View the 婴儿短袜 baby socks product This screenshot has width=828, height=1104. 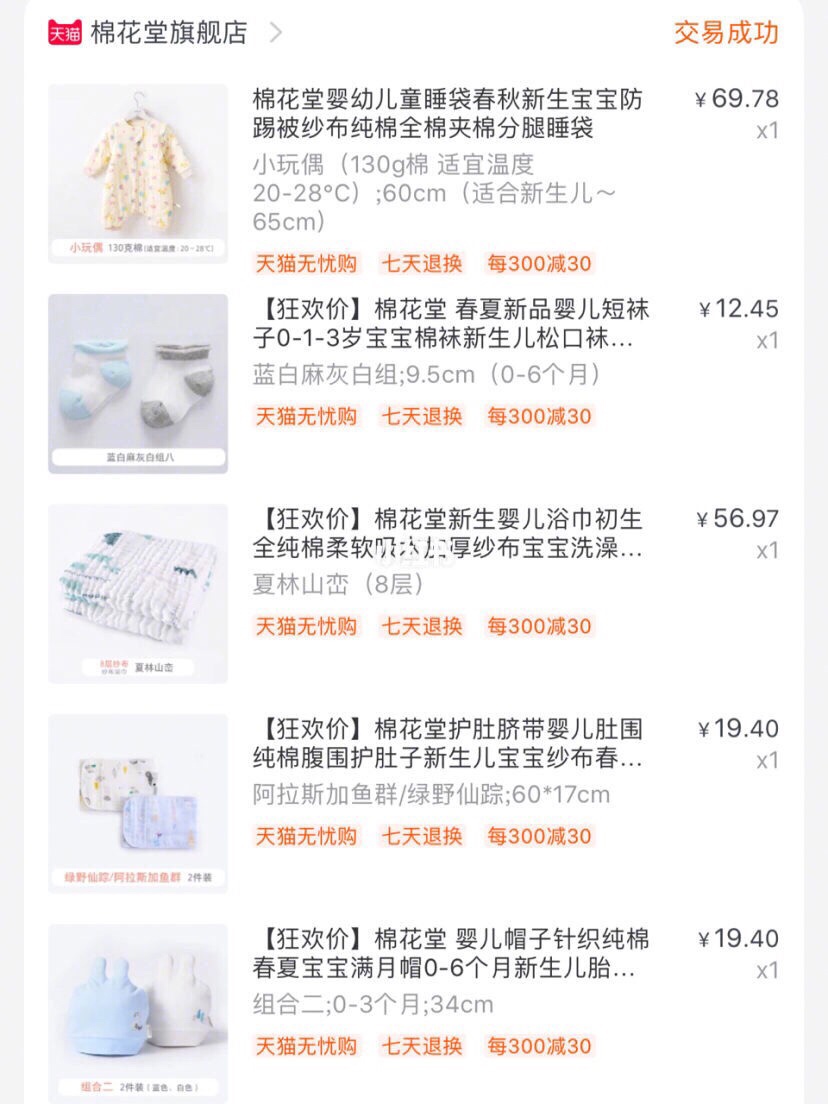450,324
